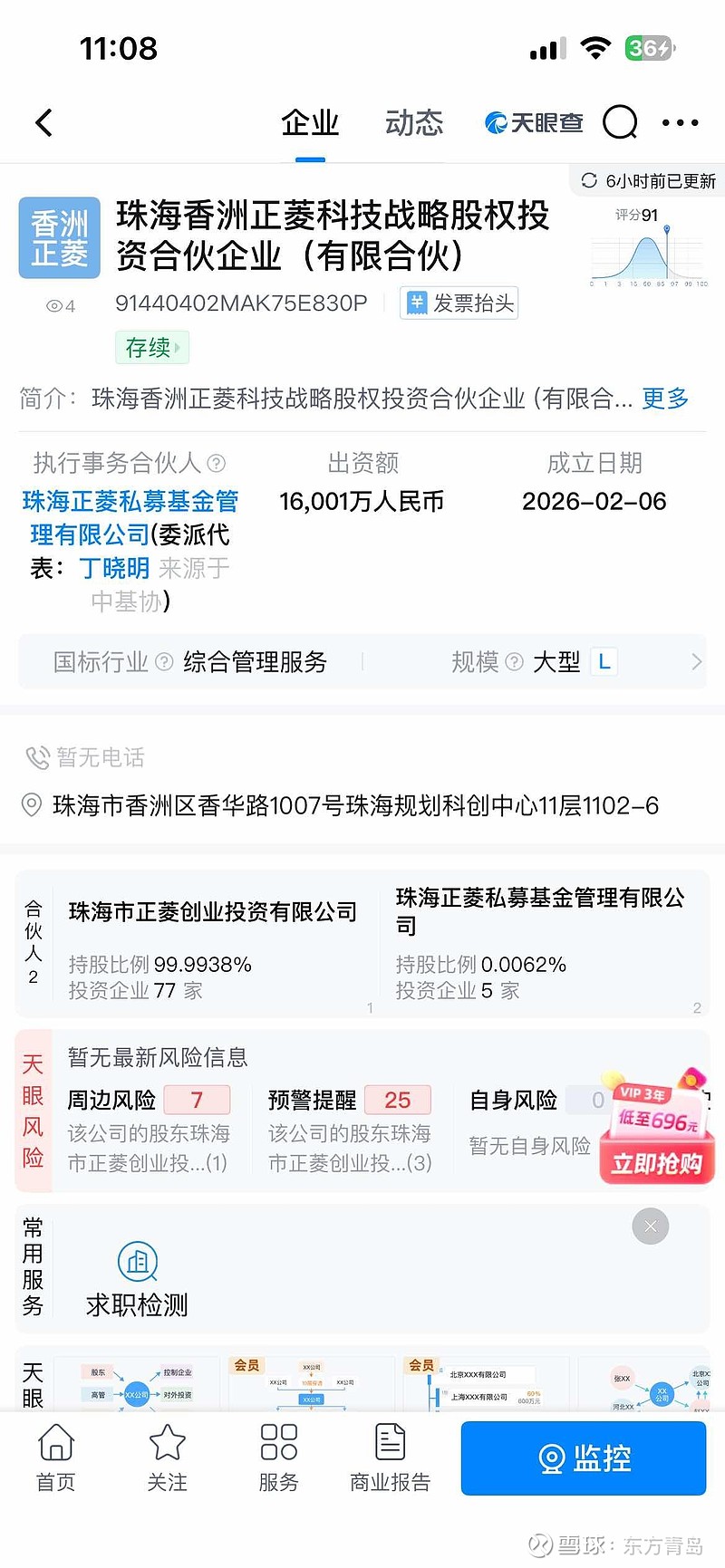Tap the help icon next to 执行事务合伙人
The height and width of the screenshot is (1568, 725).
tap(217, 464)
